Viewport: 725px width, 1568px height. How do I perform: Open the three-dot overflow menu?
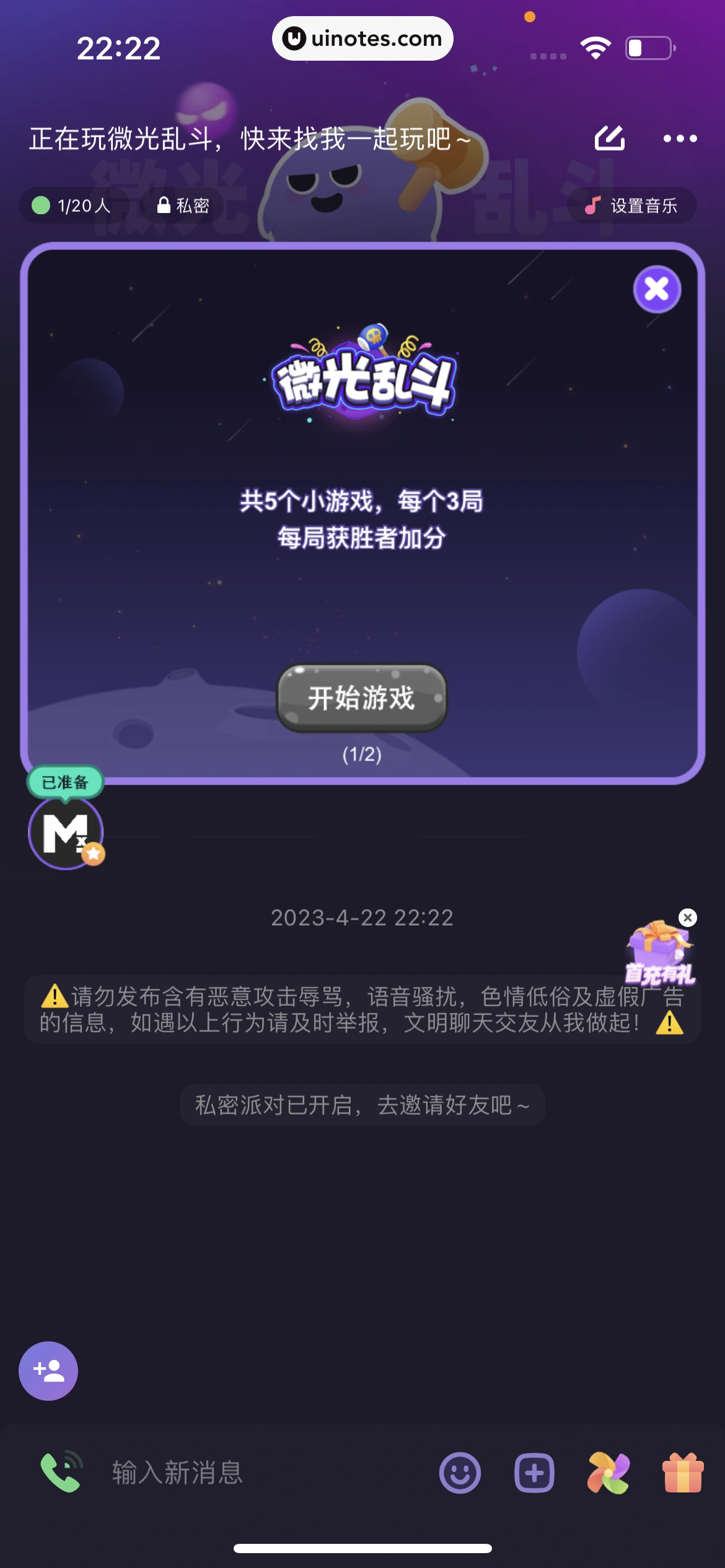click(x=680, y=138)
